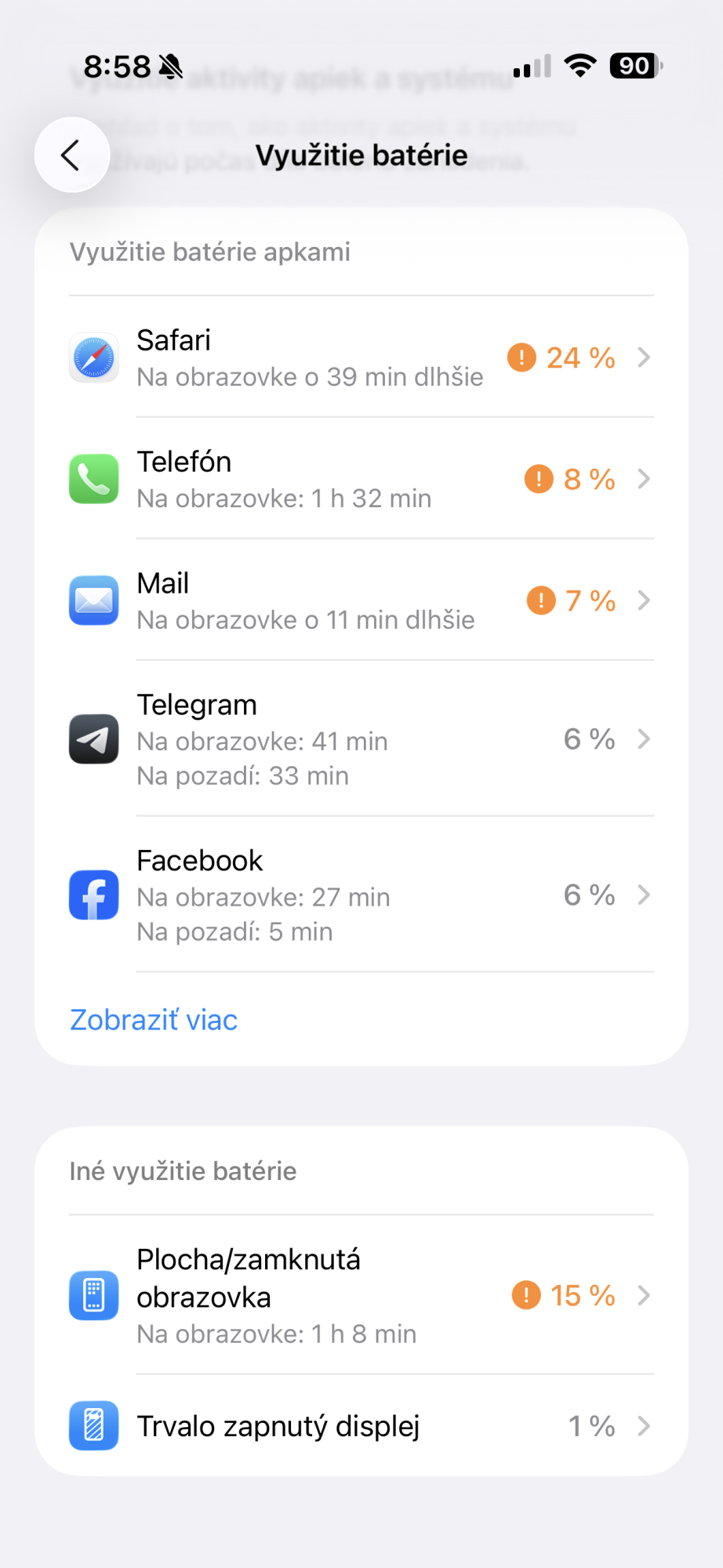Select the Facebook battery usage row
723x1568 pixels.
coord(361,895)
